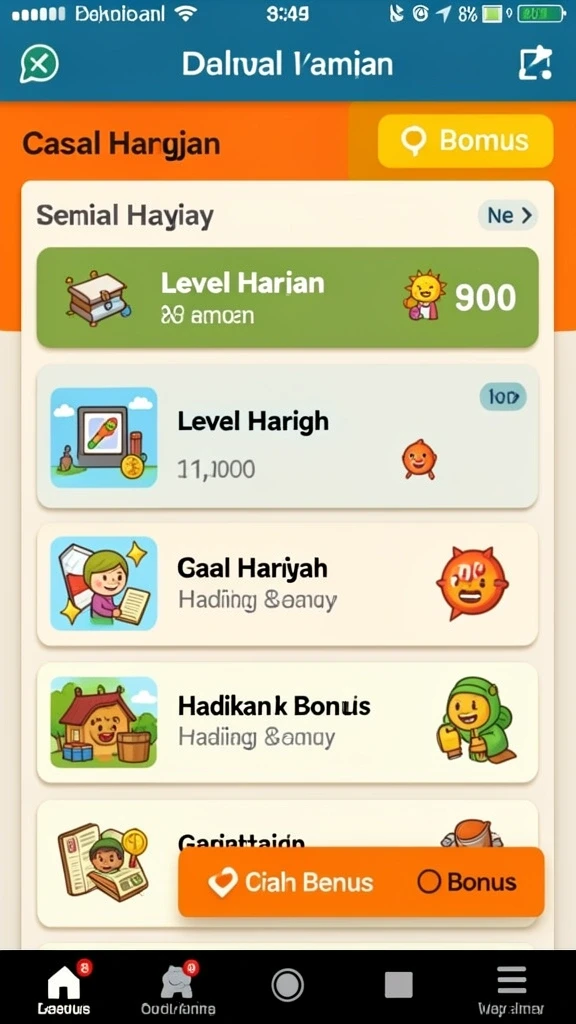Tap the close icon in the header
The width and height of the screenshot is (576, 1024).
point(39,65)
